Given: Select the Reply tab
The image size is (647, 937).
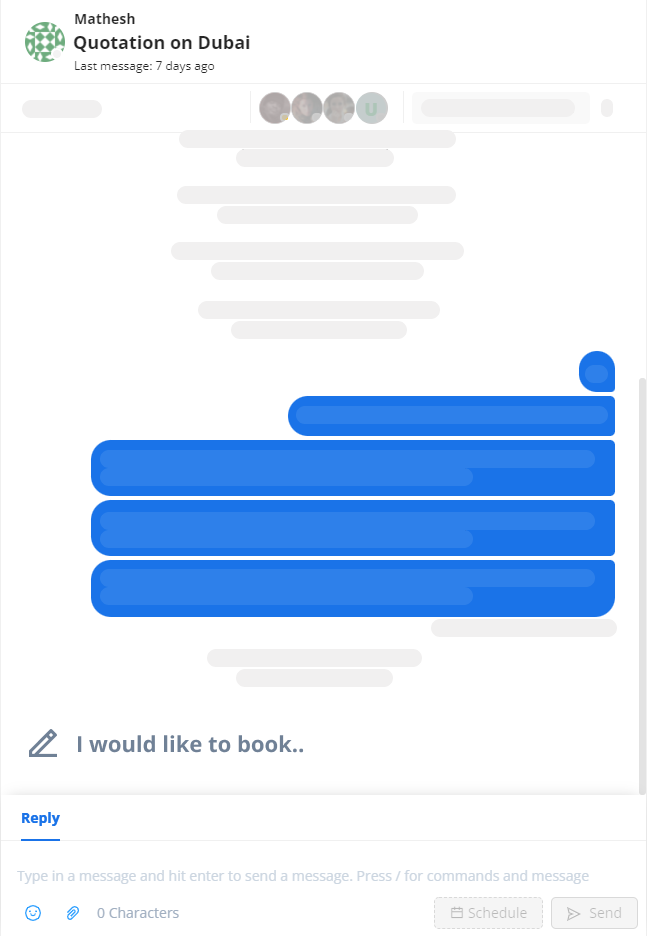Looking at the screenshot, I should tap(40, 818).
